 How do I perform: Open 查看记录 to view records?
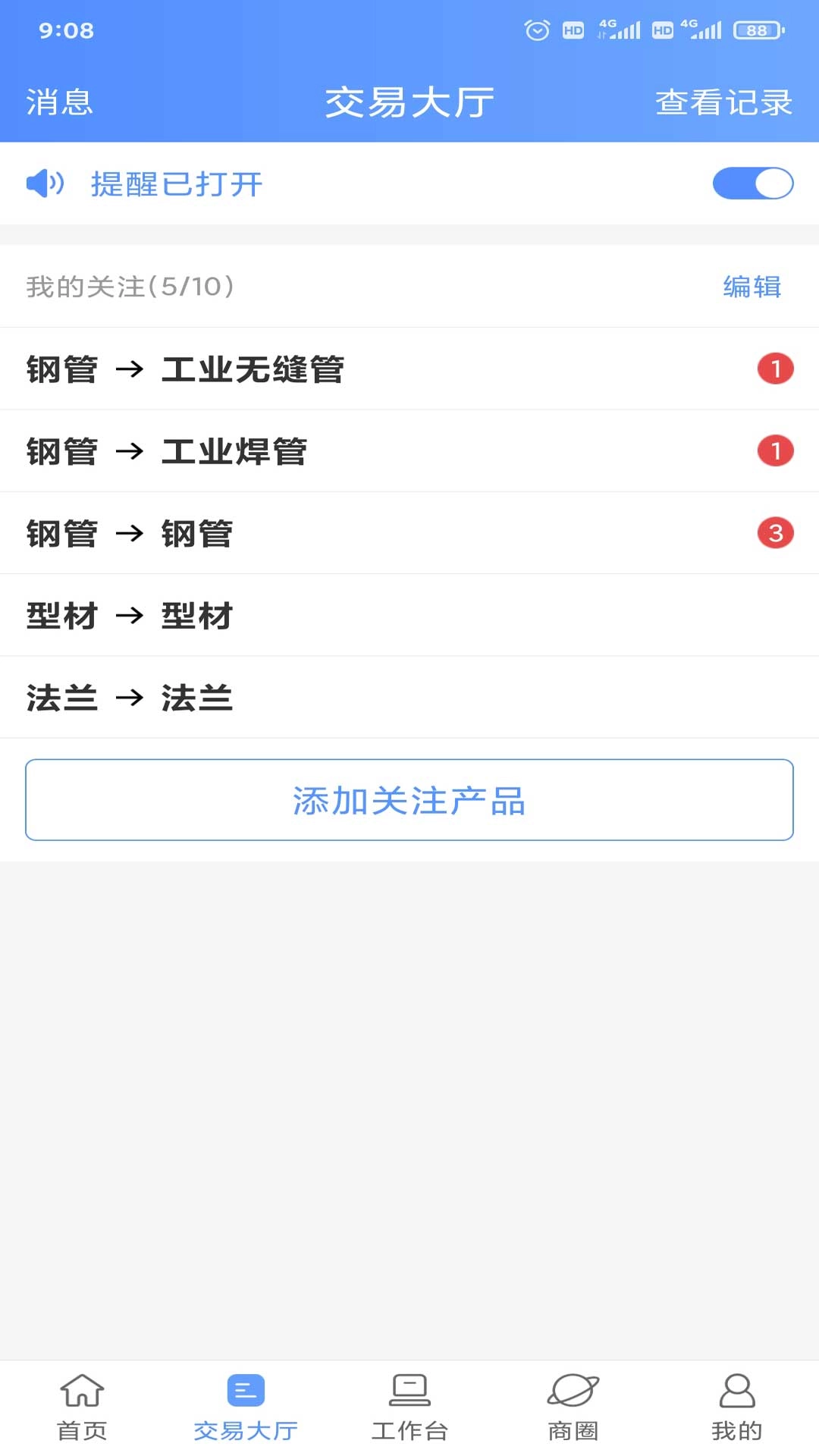(x=723, y=102)
